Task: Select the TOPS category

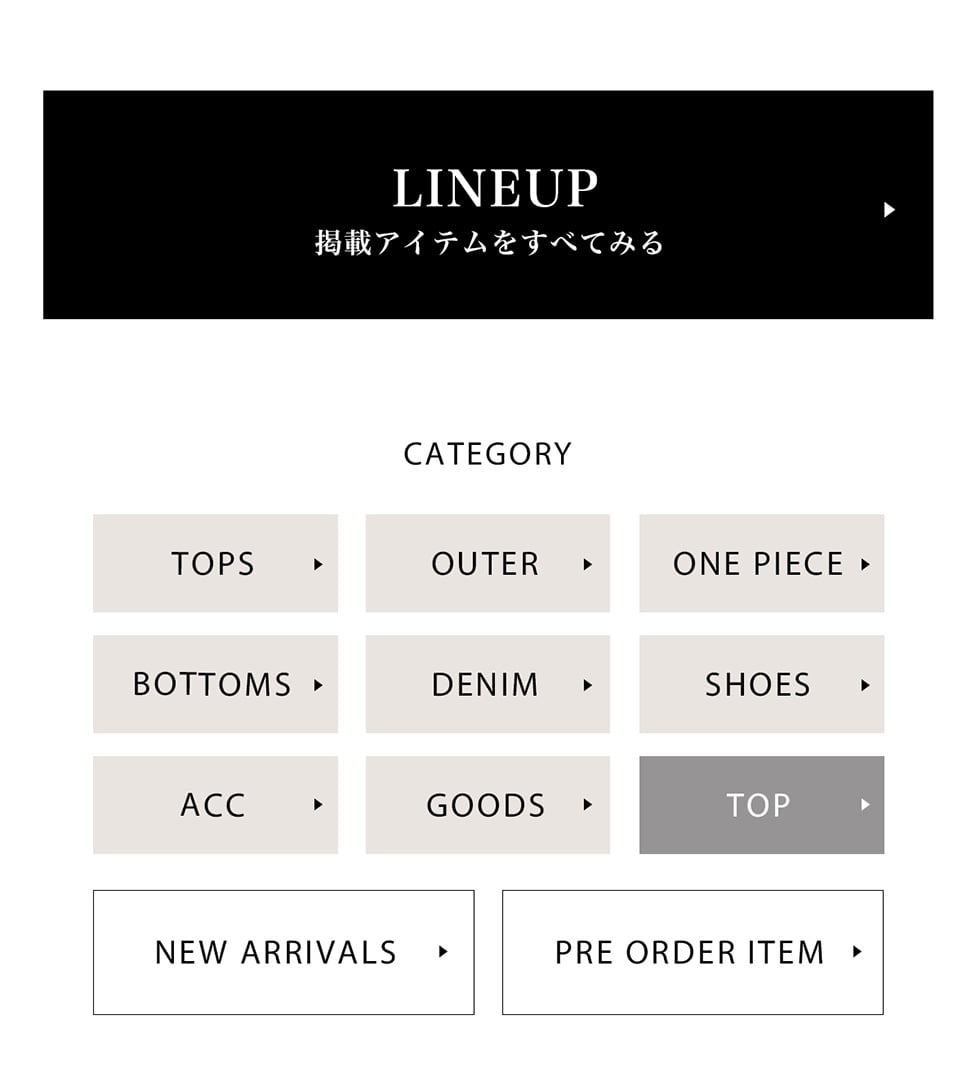Action: pos(215,563)
